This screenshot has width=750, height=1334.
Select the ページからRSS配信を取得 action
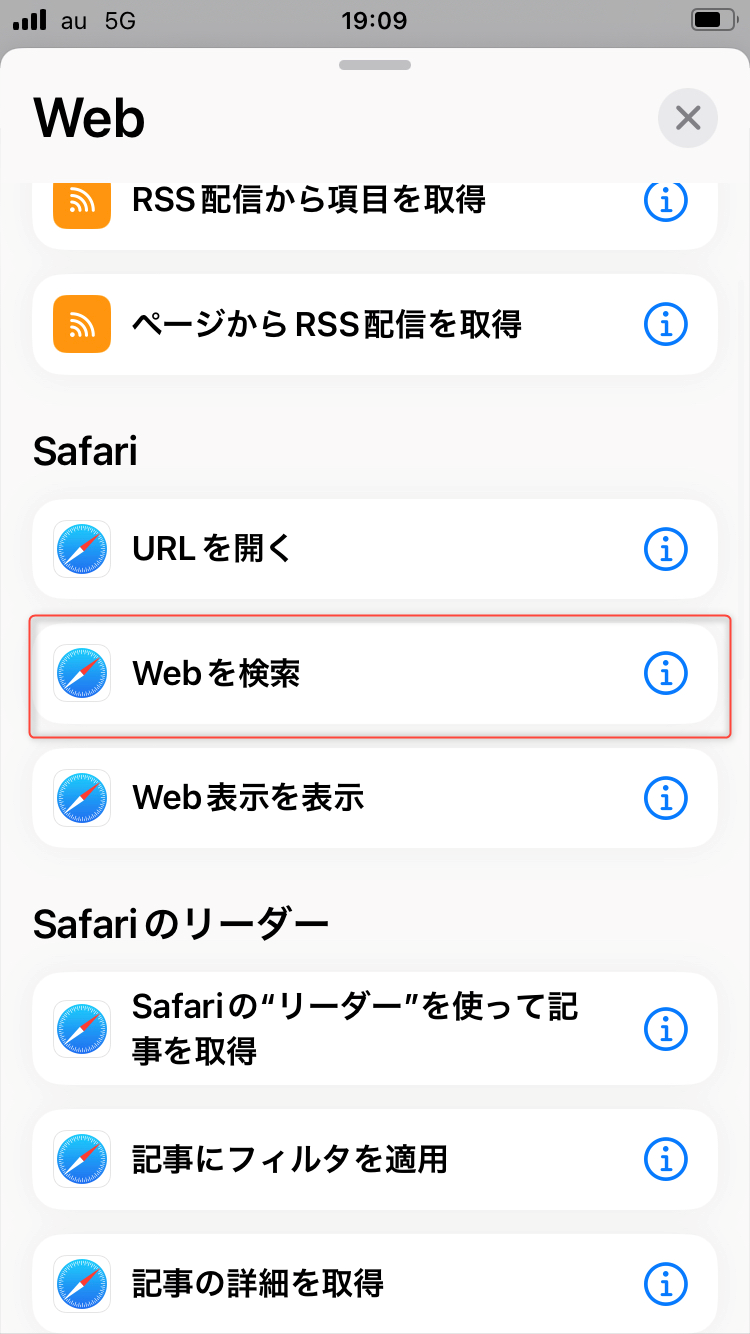click(375, 325)
